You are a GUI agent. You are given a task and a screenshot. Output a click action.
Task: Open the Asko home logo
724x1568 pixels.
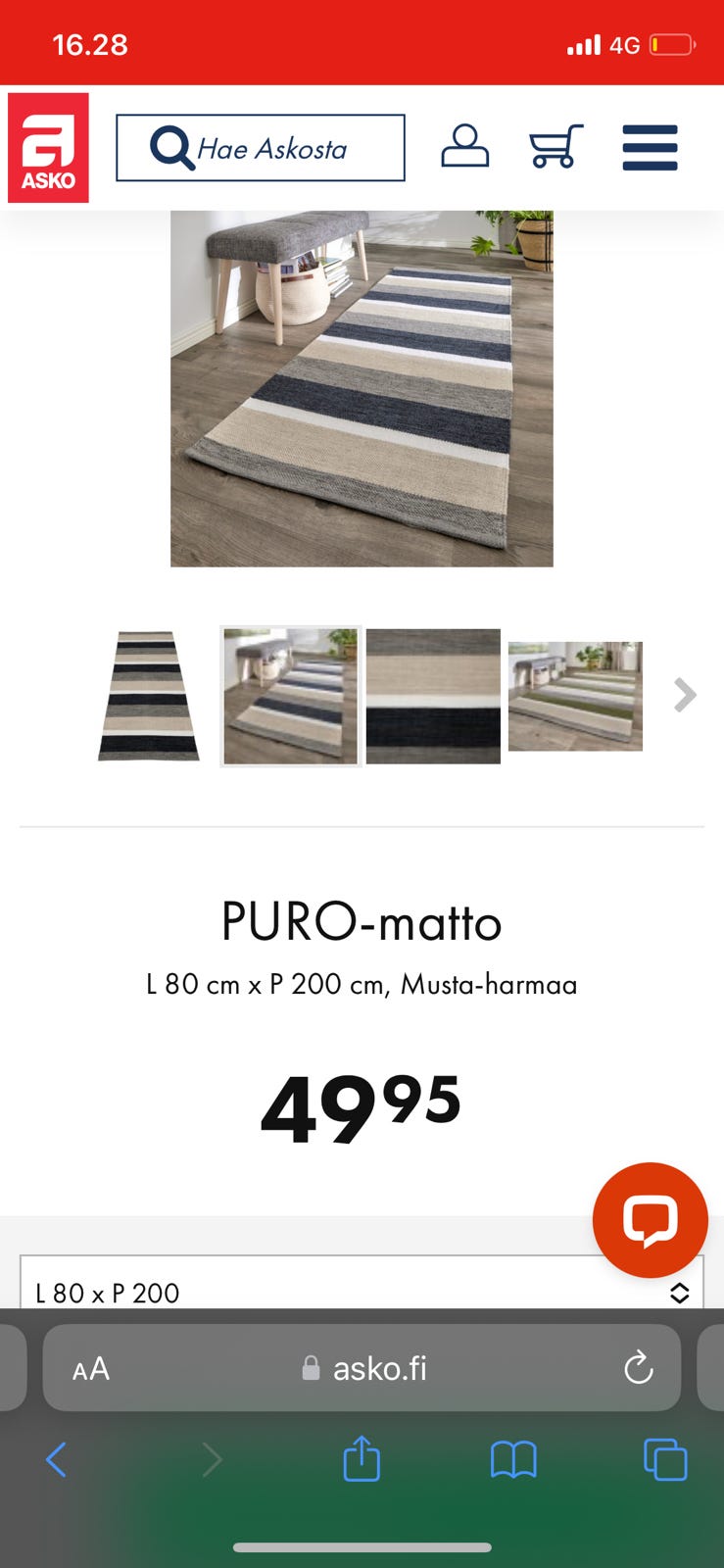(48, 148)
